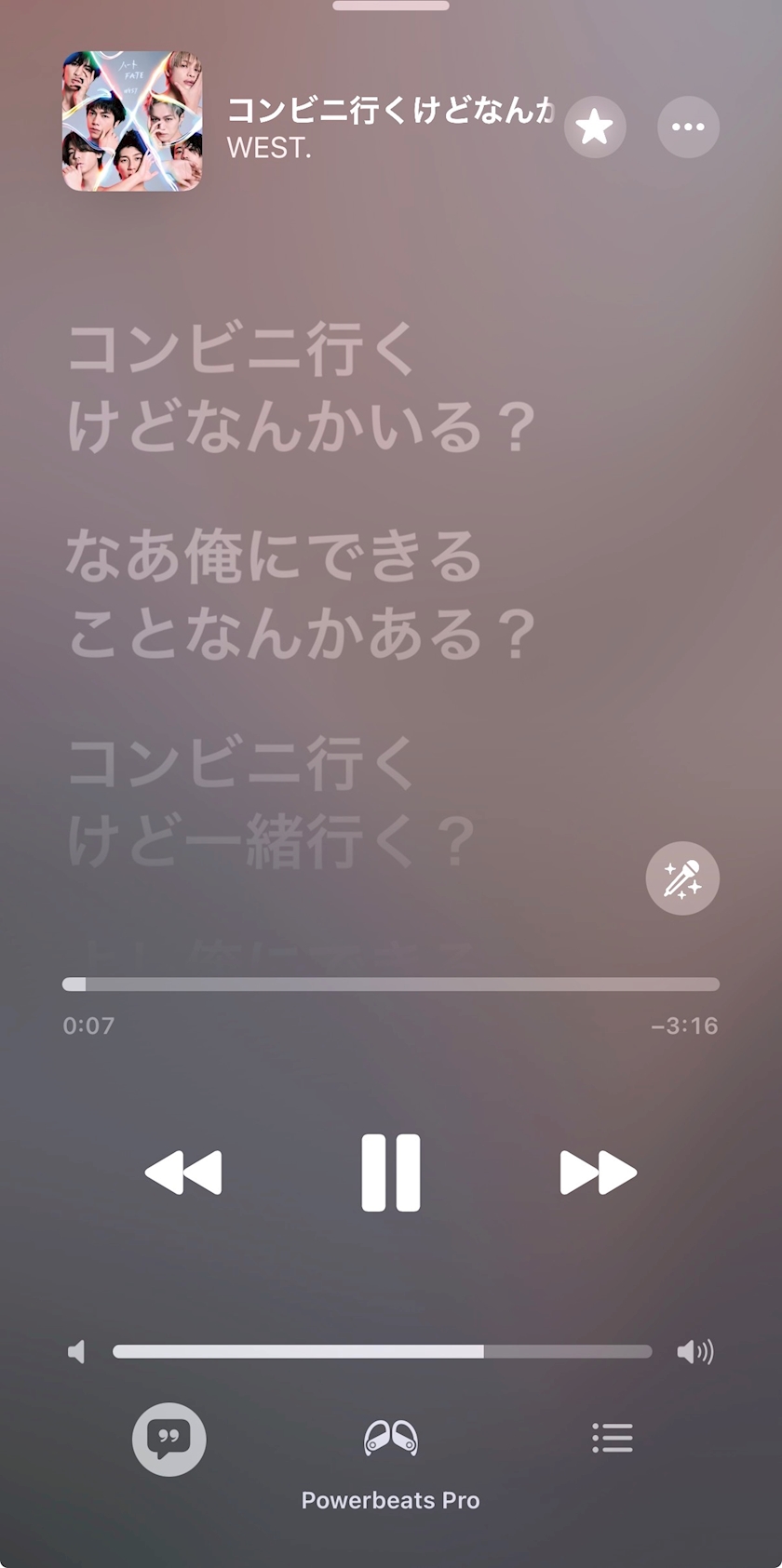Pause the playing song
This screenshot has height=1568, width=782.
pyautogui.click(x=391, y=1173)
